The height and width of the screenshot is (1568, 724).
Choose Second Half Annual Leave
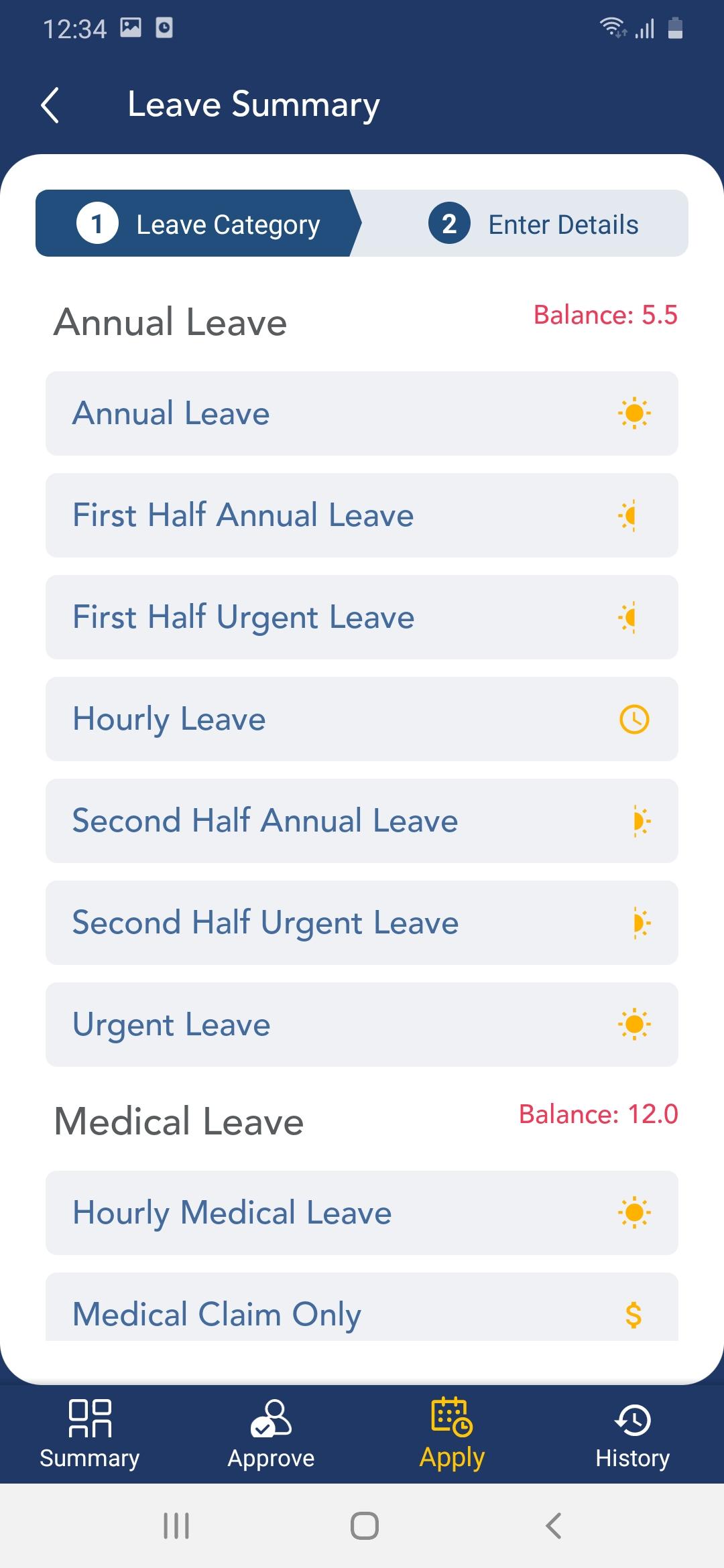point(362,821)
